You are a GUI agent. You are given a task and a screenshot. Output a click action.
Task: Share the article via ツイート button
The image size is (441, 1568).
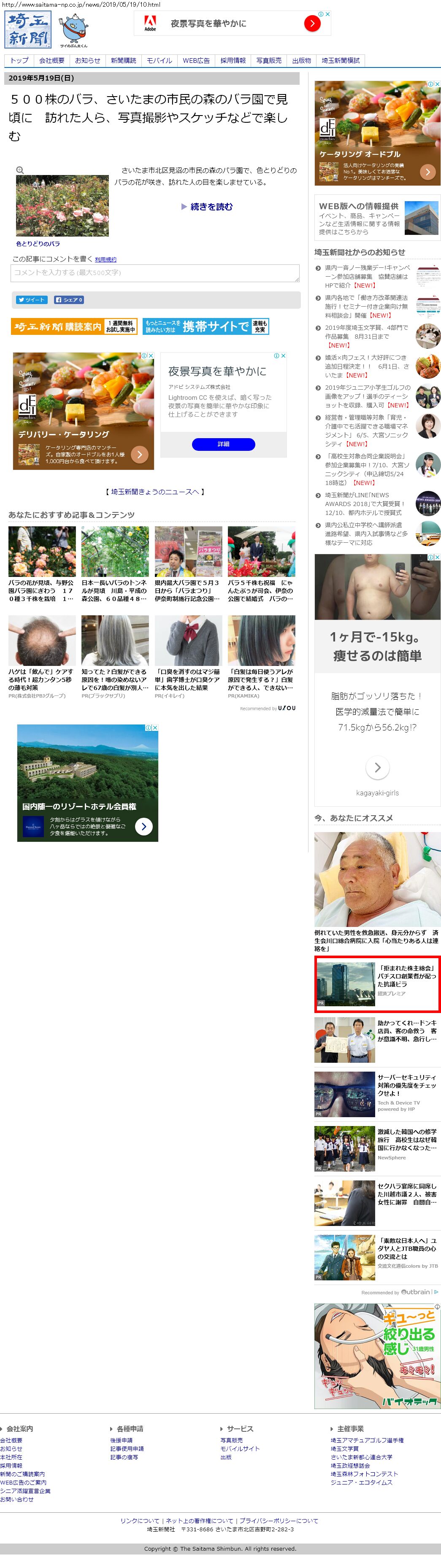coord(30,300)
